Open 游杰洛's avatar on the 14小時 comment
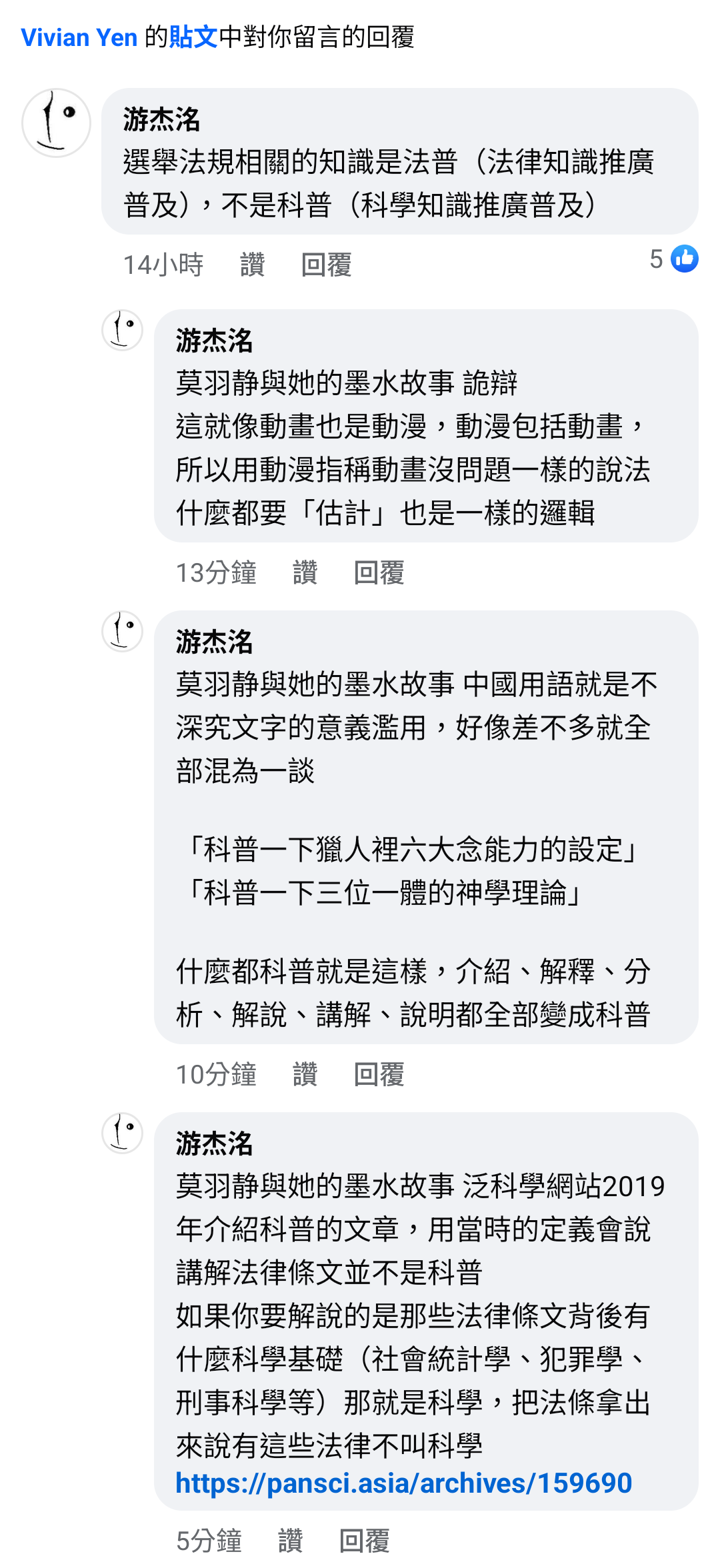720x1568 pixels. 56,123
